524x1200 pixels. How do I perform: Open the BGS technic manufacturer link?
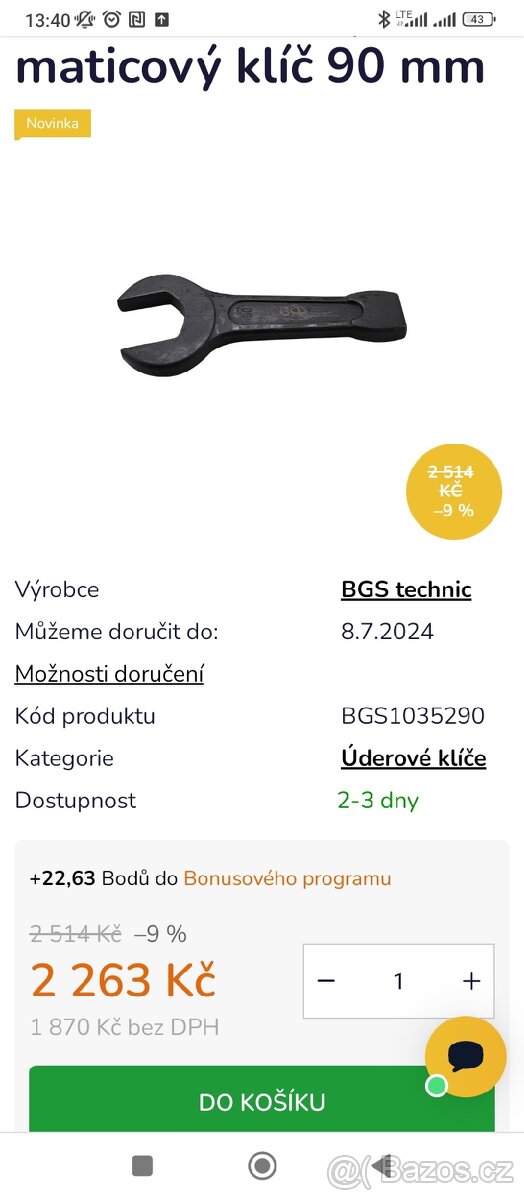[406, 589]
